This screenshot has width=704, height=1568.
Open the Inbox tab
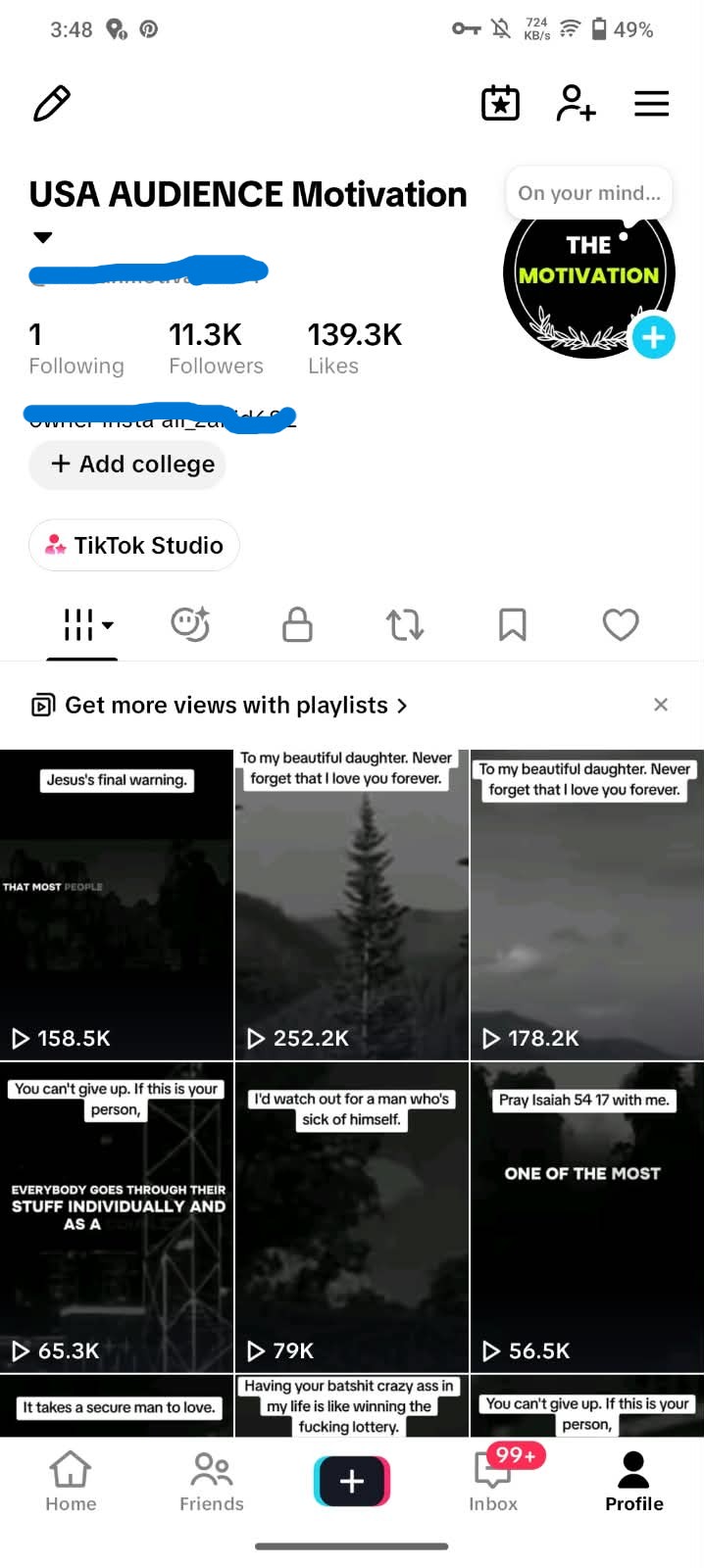(493, 1482)
